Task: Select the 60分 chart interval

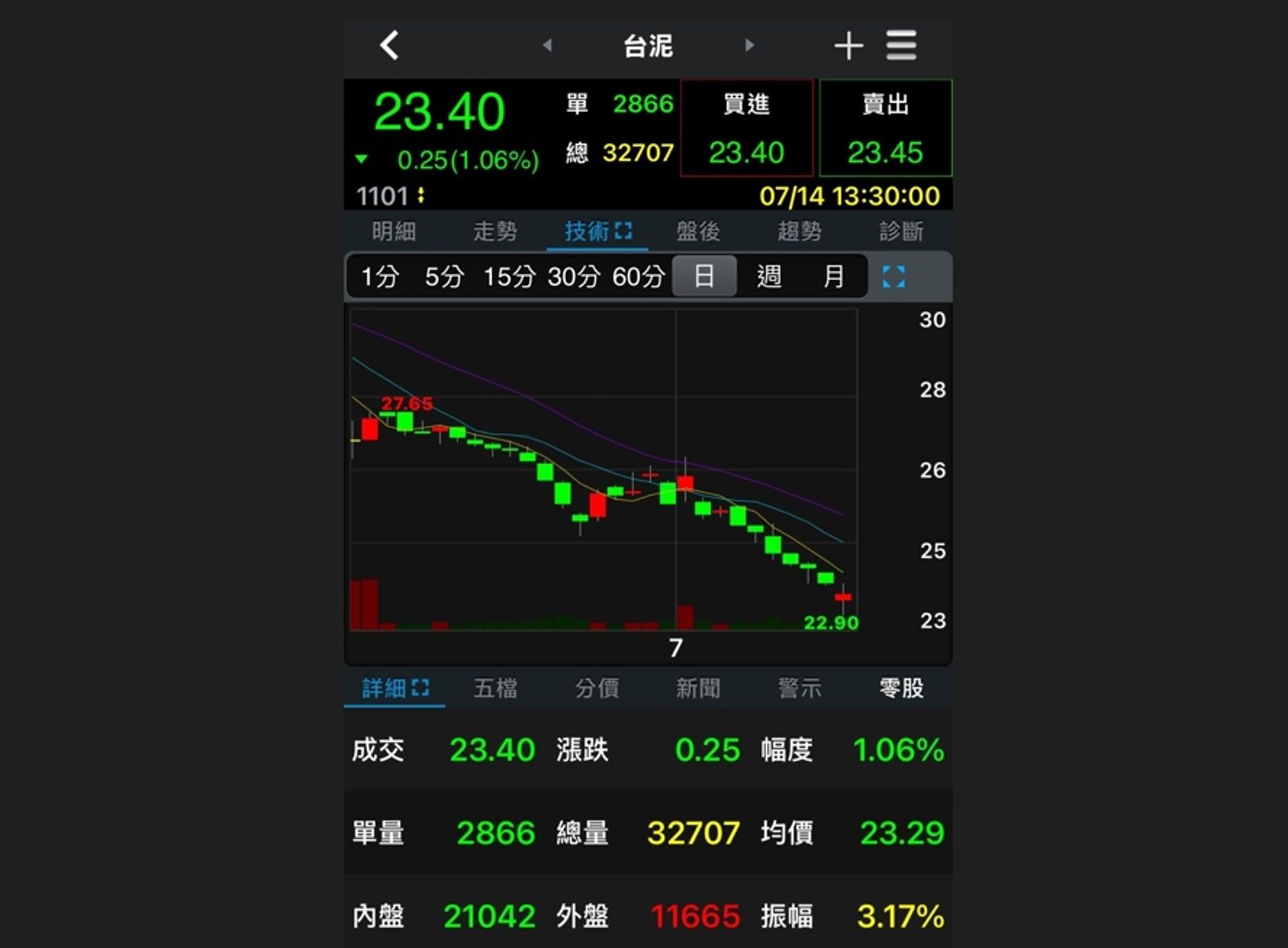Action: coord(638,277)
